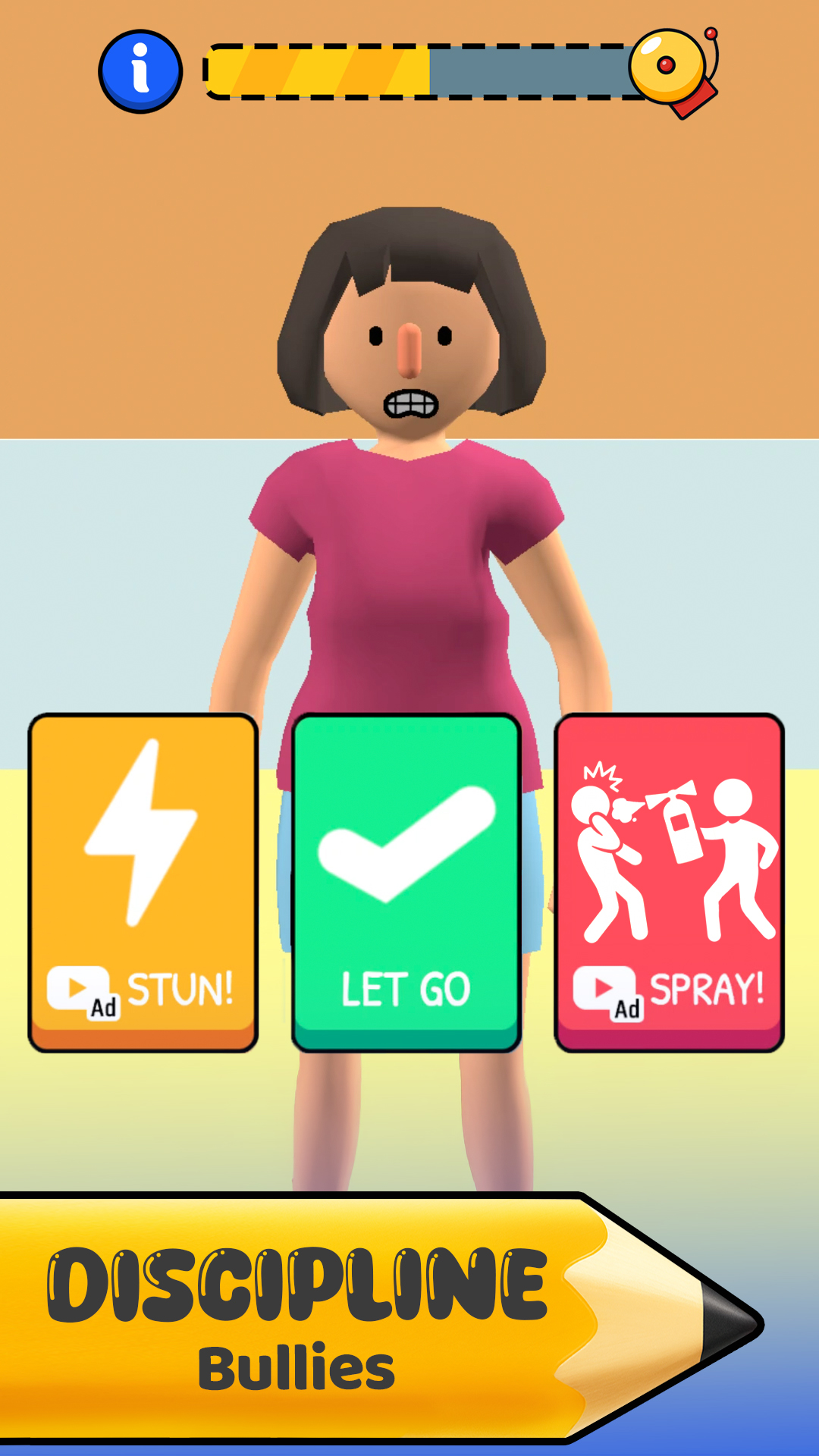Watch an ad to use Spray

click(670, 883)
